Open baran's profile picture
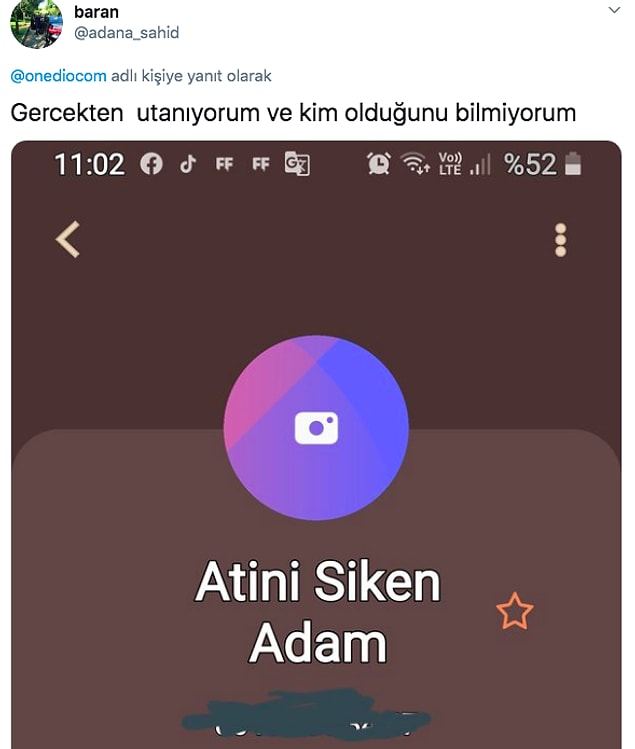This screenshot has width=635, height=749. [32, 22]
